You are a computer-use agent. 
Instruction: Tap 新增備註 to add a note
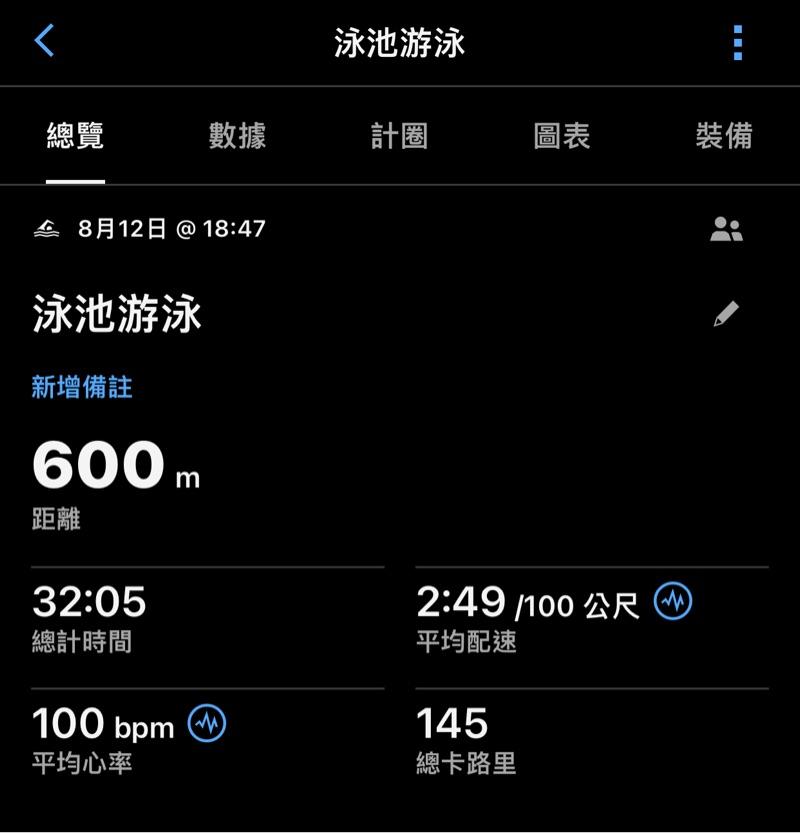(x=82, y=388)
